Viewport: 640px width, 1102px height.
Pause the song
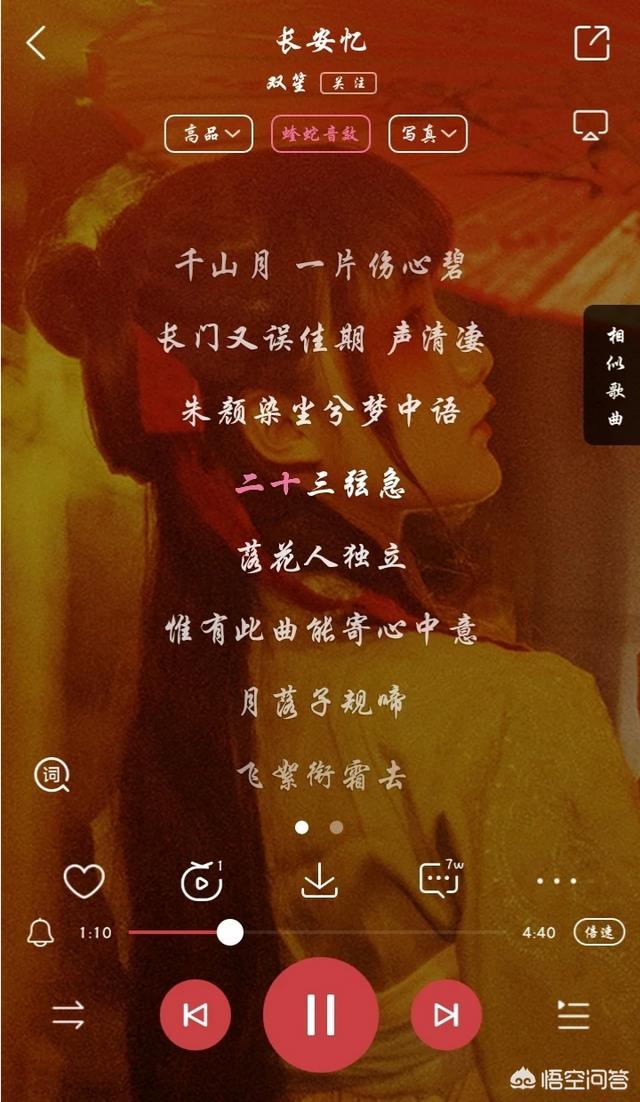[x=321, y=1015]
